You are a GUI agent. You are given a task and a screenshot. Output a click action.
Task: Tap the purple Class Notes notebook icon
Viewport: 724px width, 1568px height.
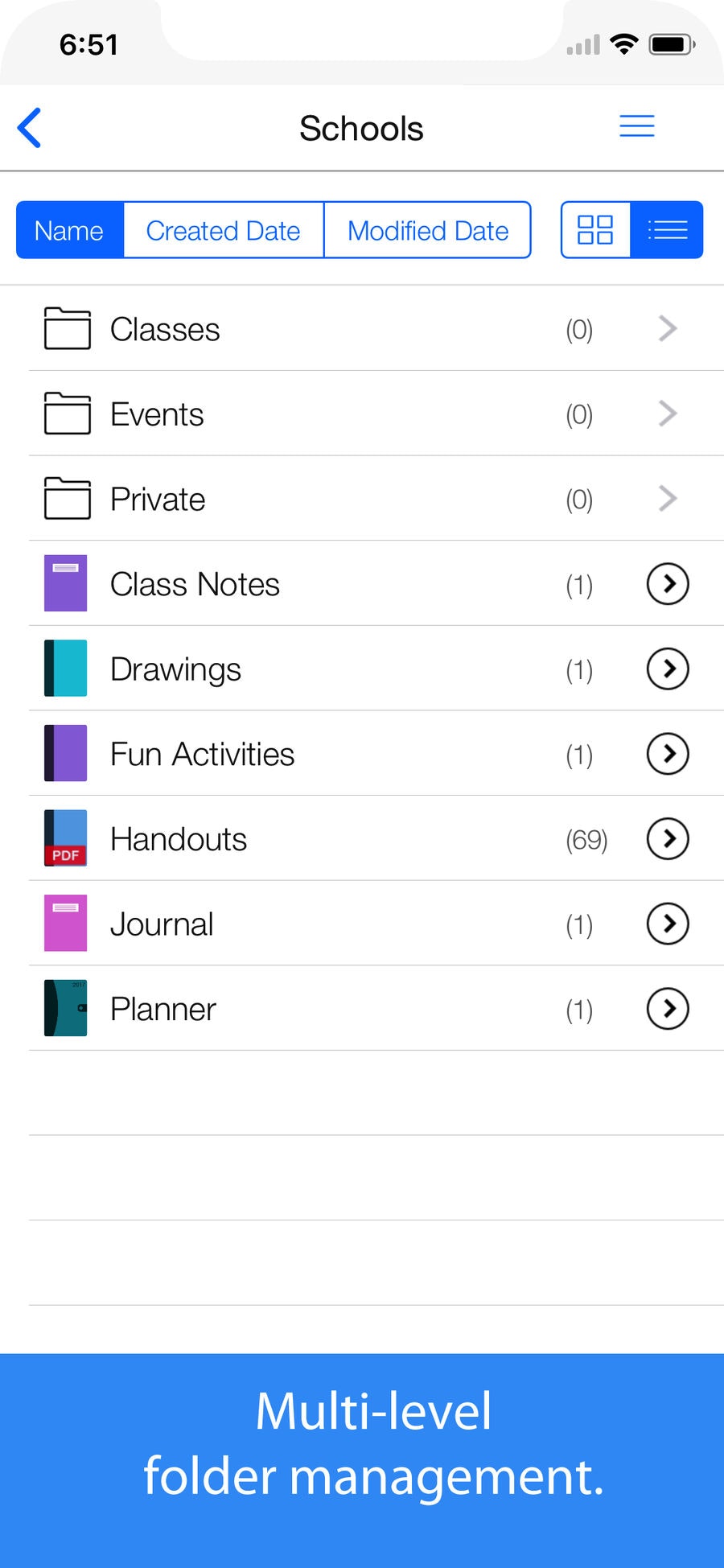point(65,583)
